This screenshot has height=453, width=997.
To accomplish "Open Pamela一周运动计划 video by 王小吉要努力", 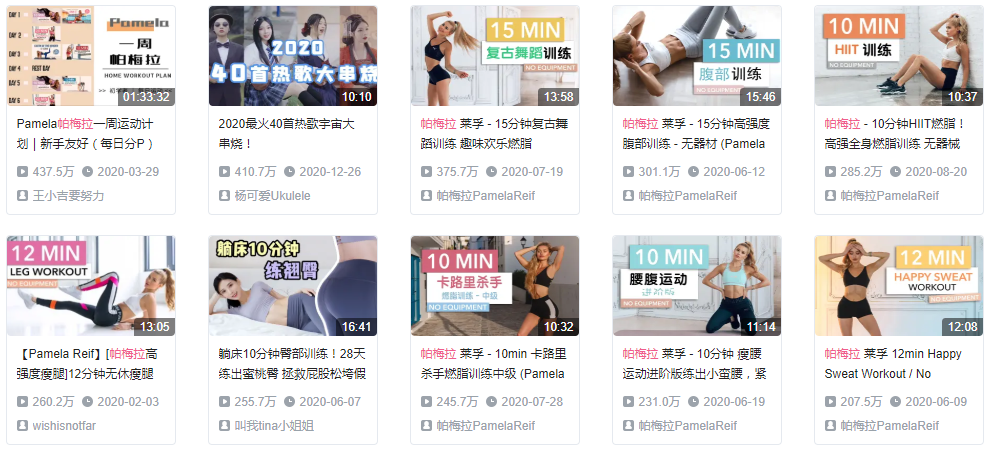I will pyautogui.click(x=90, y=56).
